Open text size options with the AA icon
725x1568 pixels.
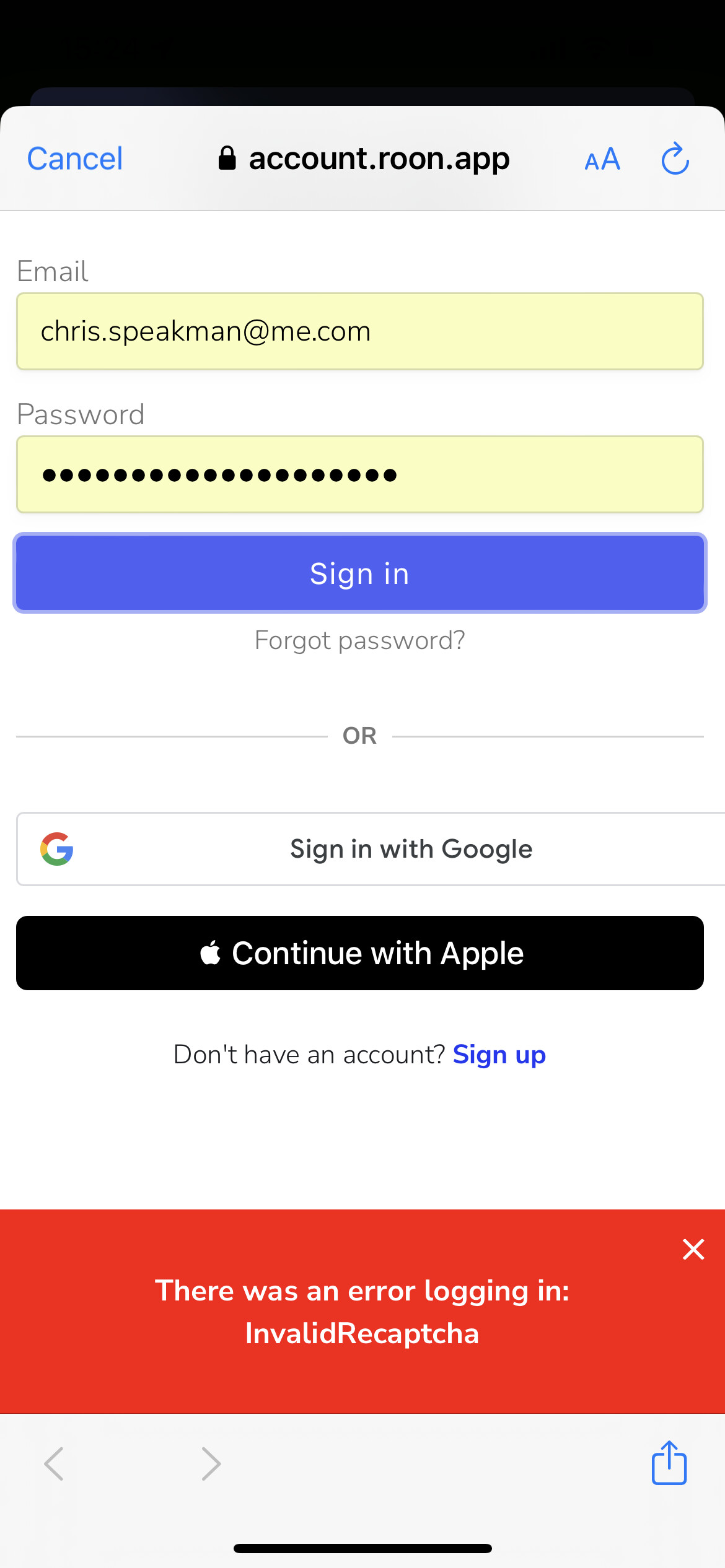click(602, 159)
